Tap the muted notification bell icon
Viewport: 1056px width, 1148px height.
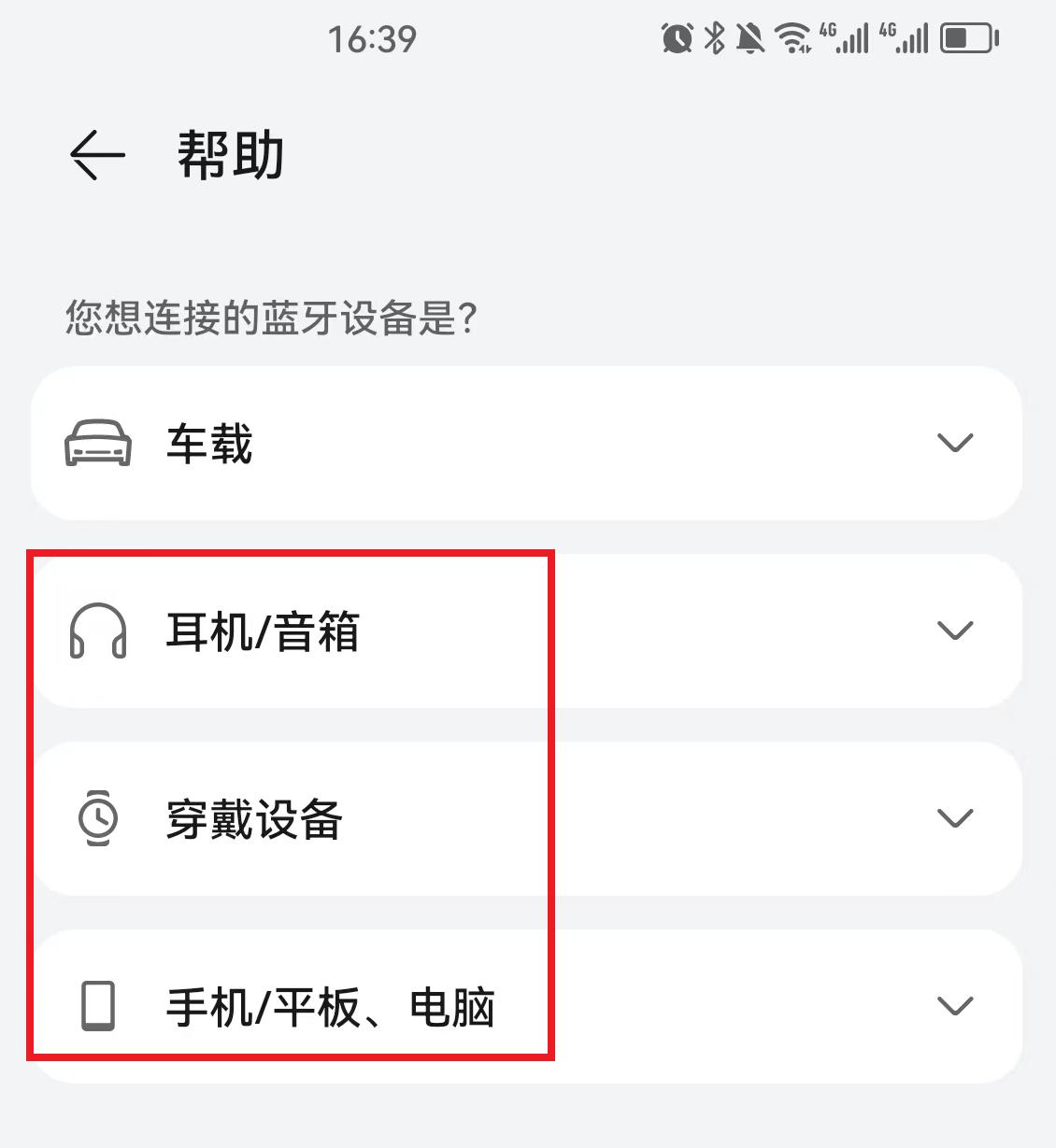[x=748, y=38]
